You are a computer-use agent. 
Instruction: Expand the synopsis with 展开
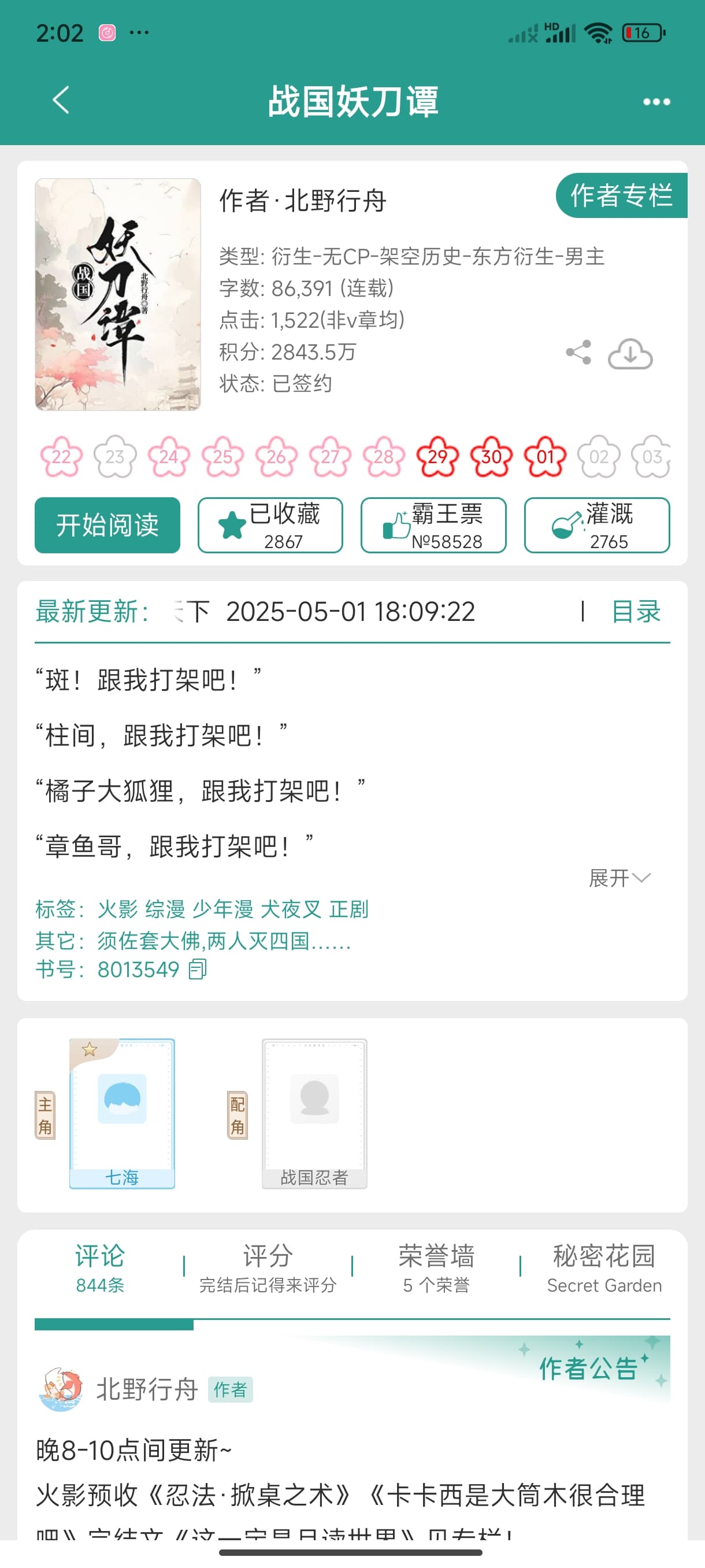coord(619,878)
